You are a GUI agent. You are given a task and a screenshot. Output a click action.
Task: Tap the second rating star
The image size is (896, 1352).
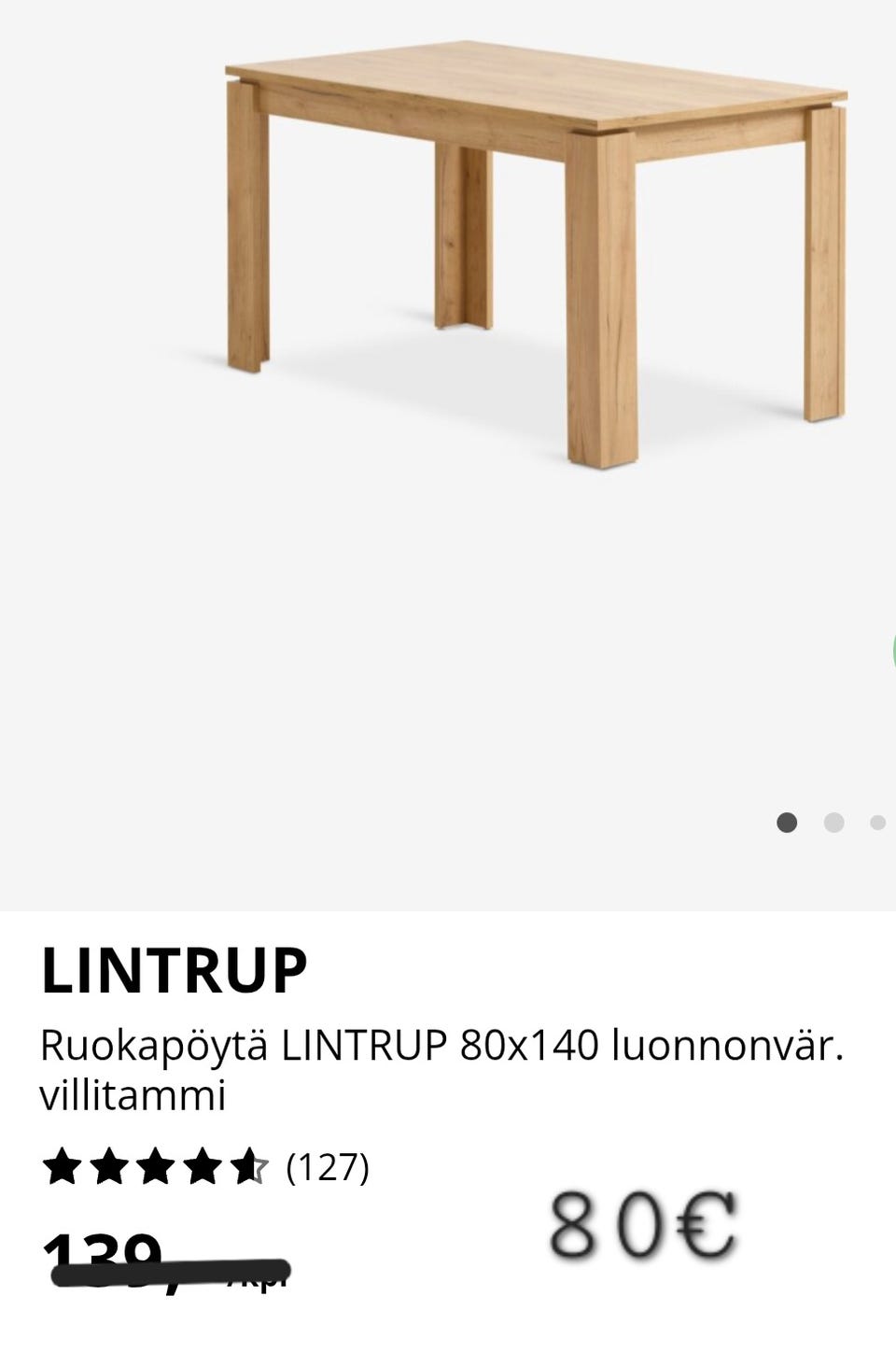click(109, 1165)
